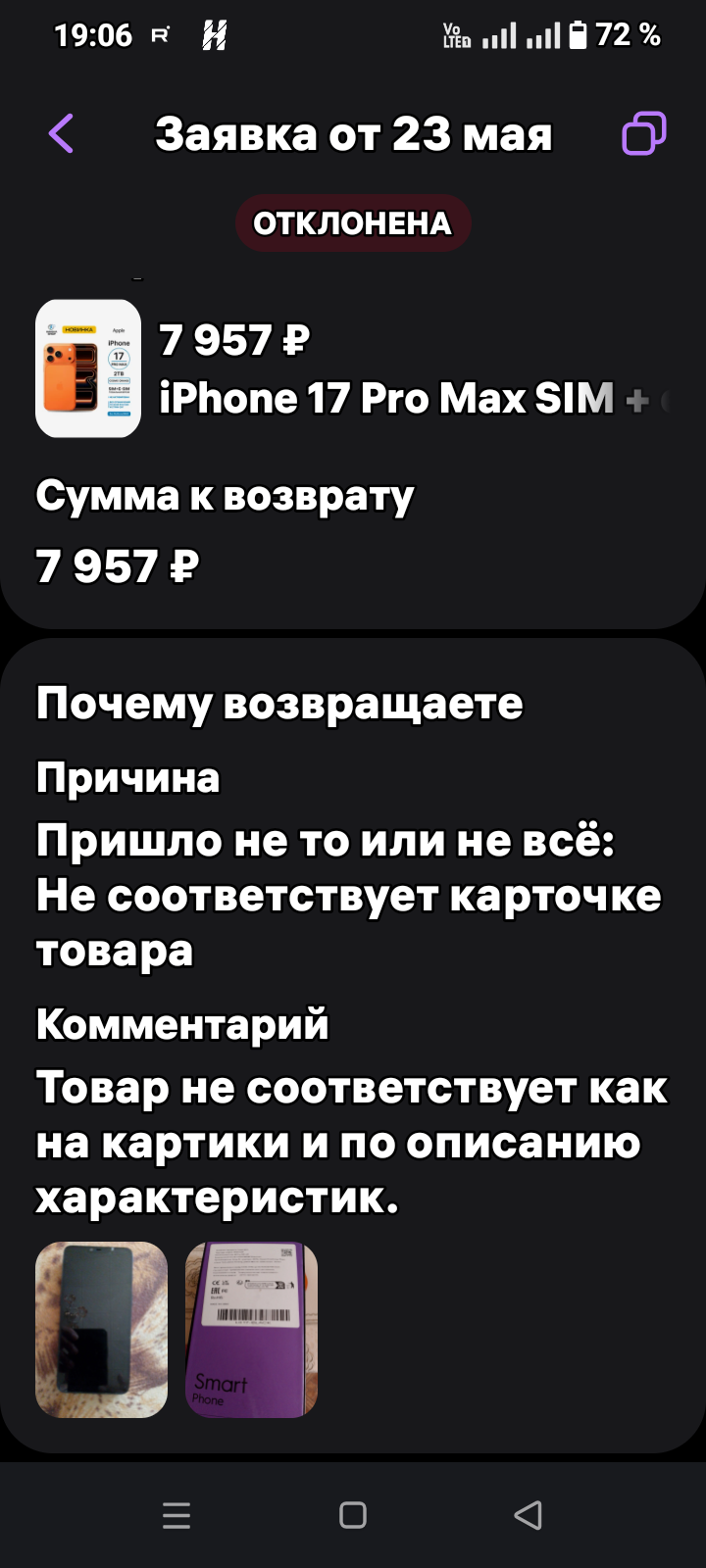
Task: Go back using the purple arrow
Action: click(61, 133)
